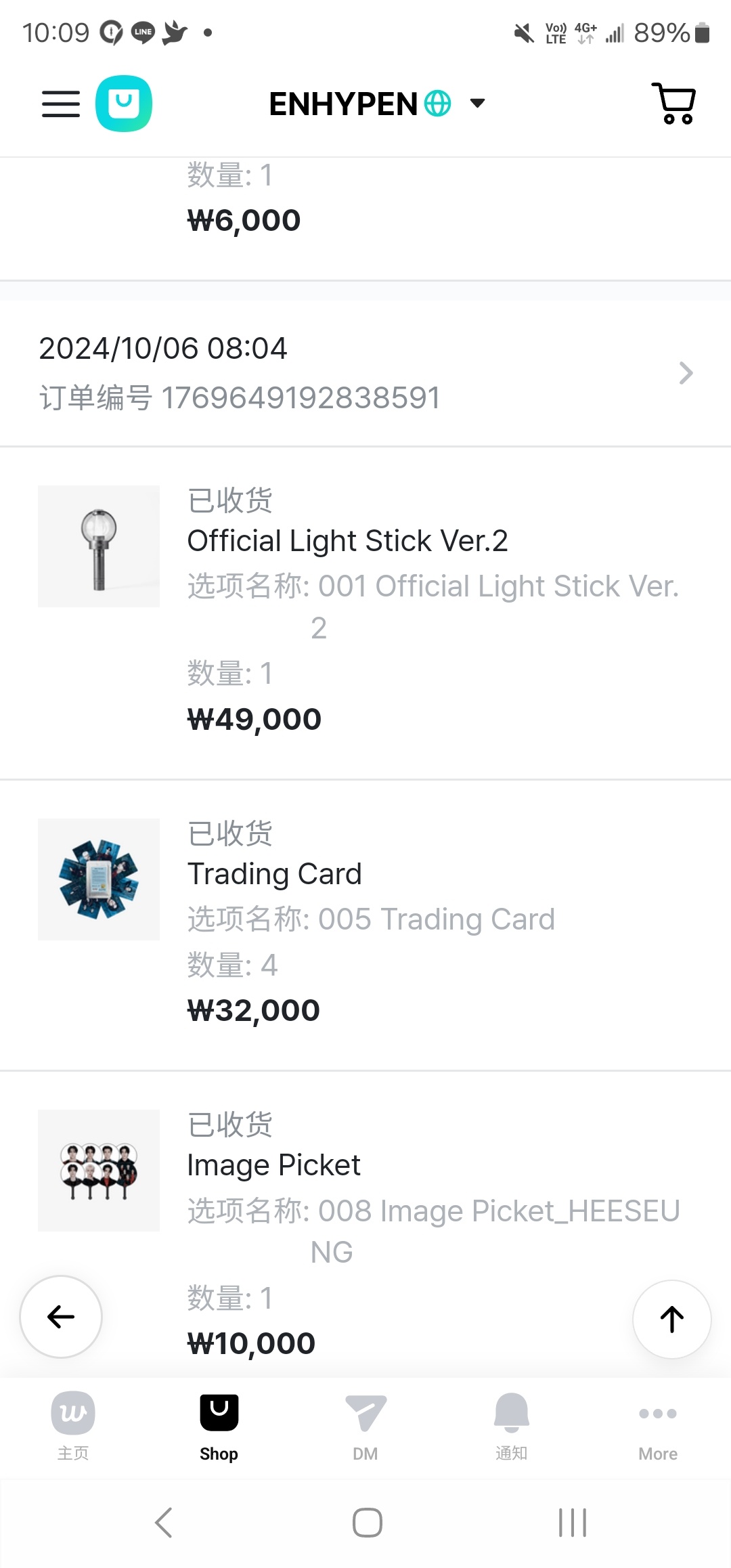Go to the system home screen
This screenshot has height=1568, width=731.
click(x=367, y=1523)
